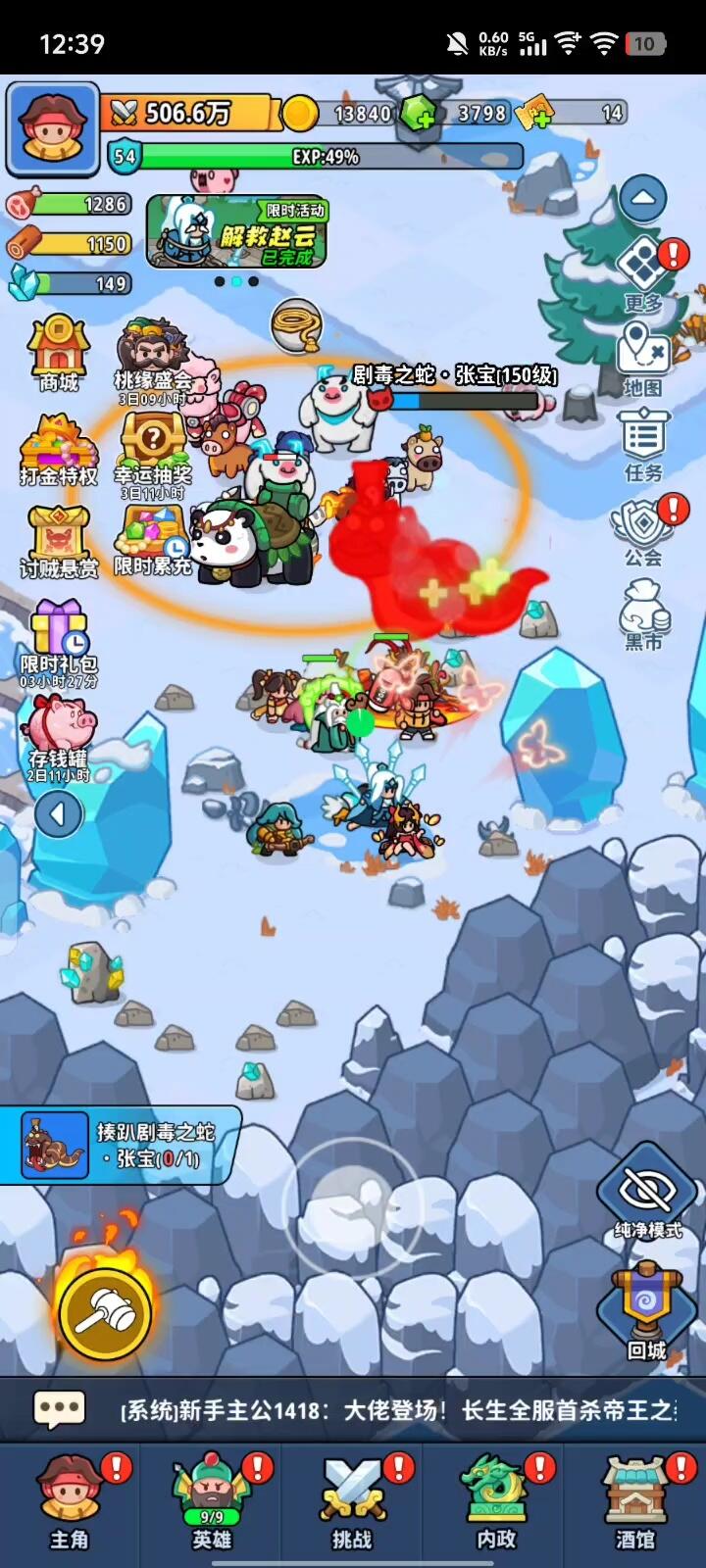Open 讨贼悬赏 bounty

coord(59,542)
